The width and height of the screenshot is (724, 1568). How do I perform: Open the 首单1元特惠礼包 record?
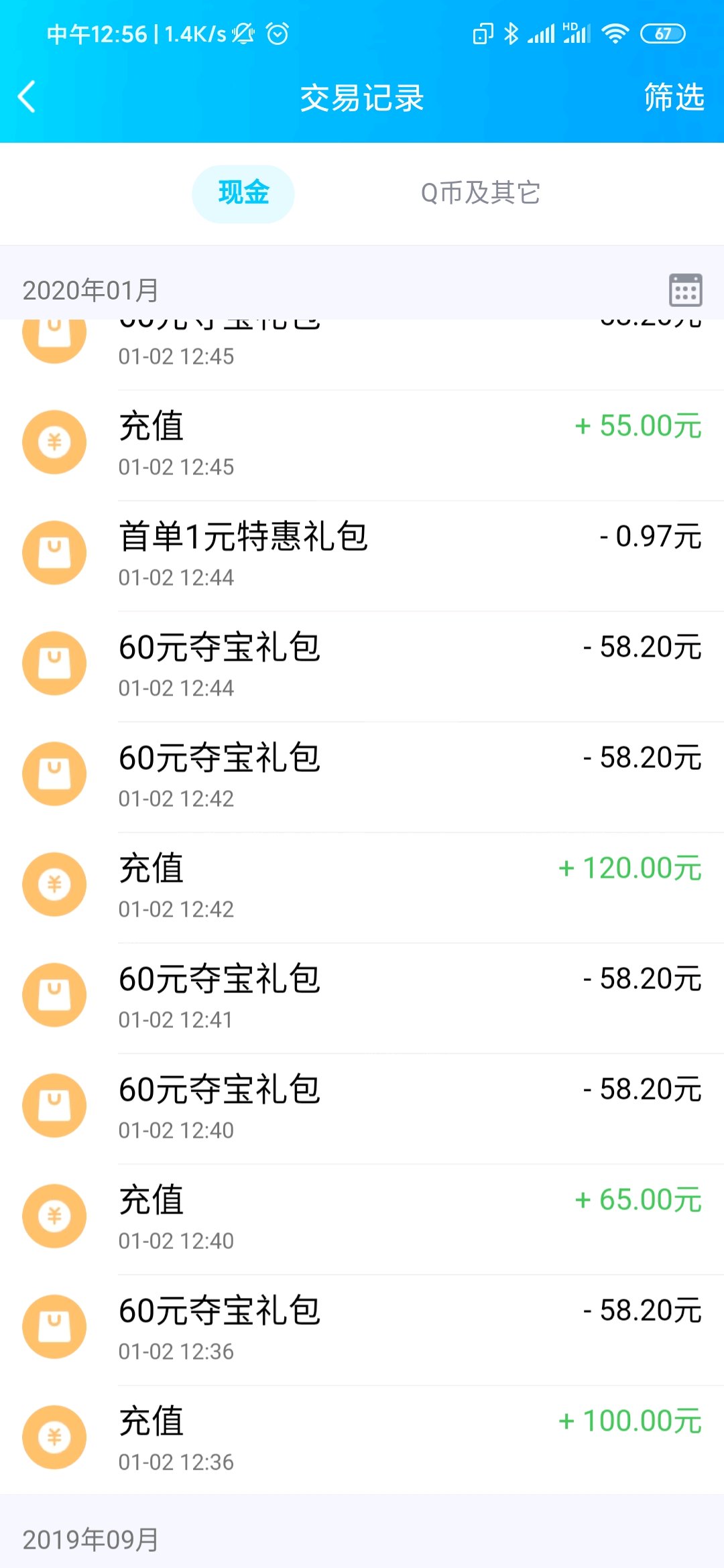click(362, 554)
